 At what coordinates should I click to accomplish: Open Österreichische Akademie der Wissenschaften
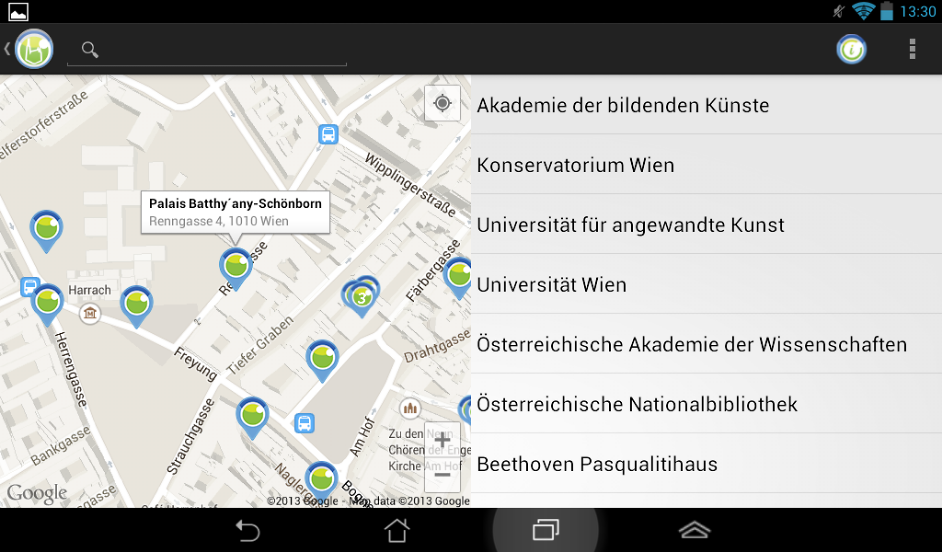coord(706,345)
